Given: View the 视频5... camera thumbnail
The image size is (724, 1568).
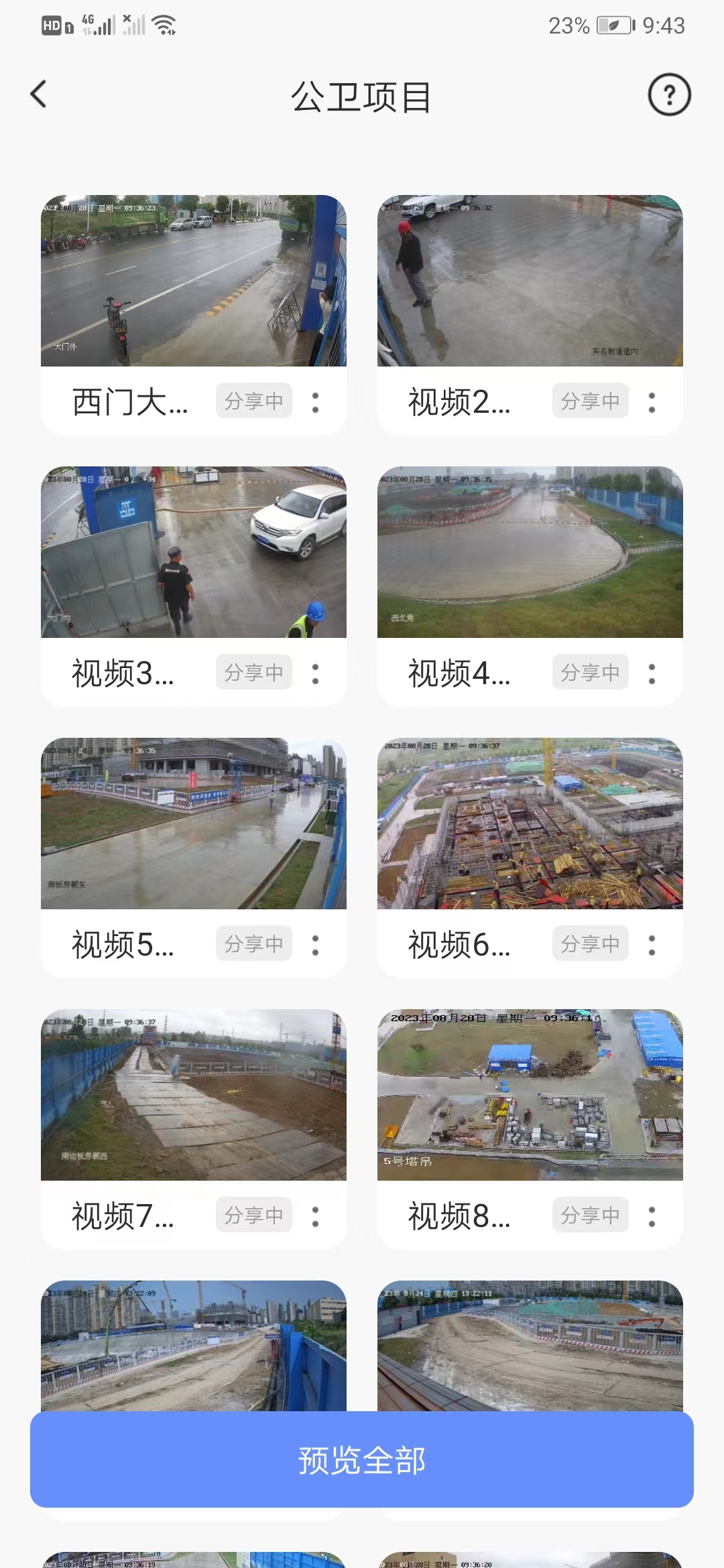Looking at the screenshot, I should click(x=193, y=824).
